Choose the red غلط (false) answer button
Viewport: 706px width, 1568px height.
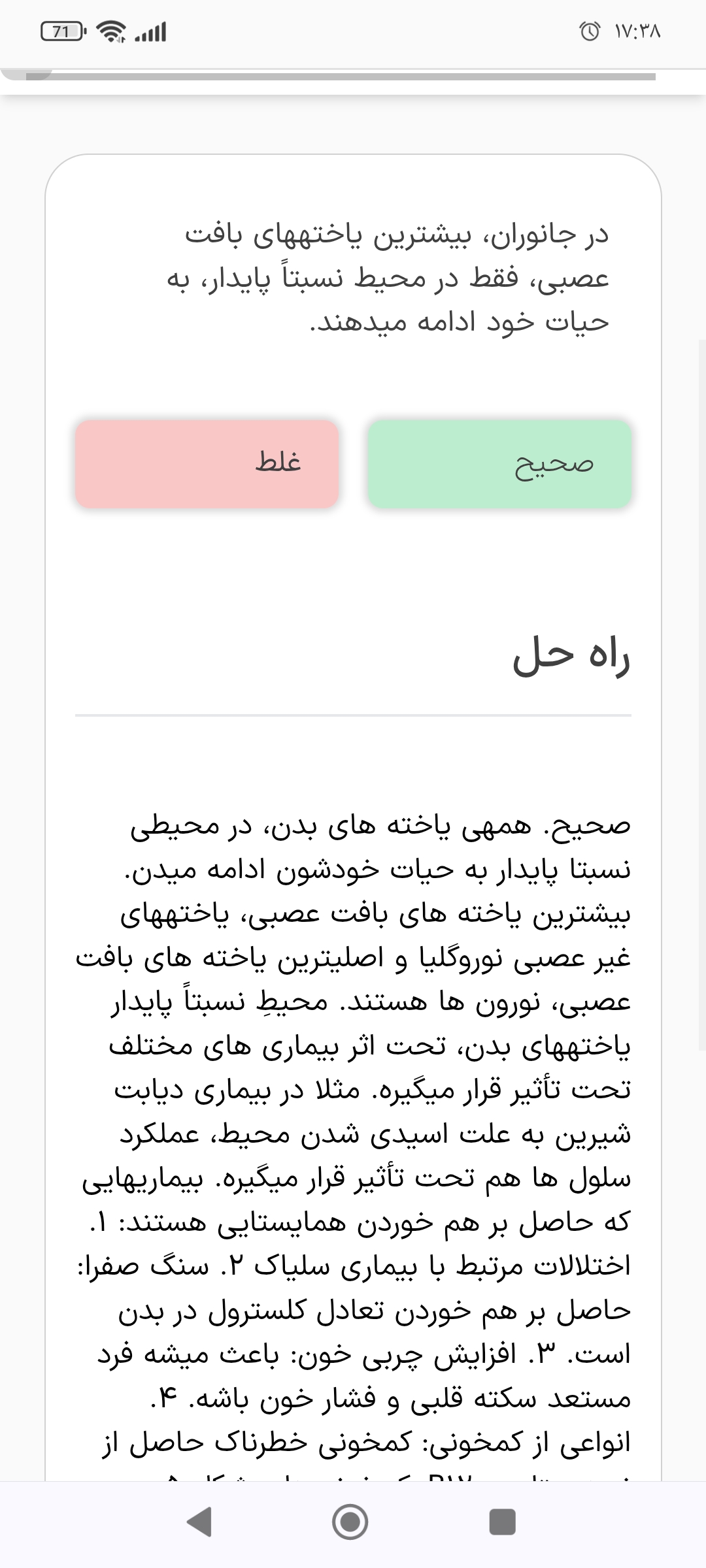(x=207, y=464)
